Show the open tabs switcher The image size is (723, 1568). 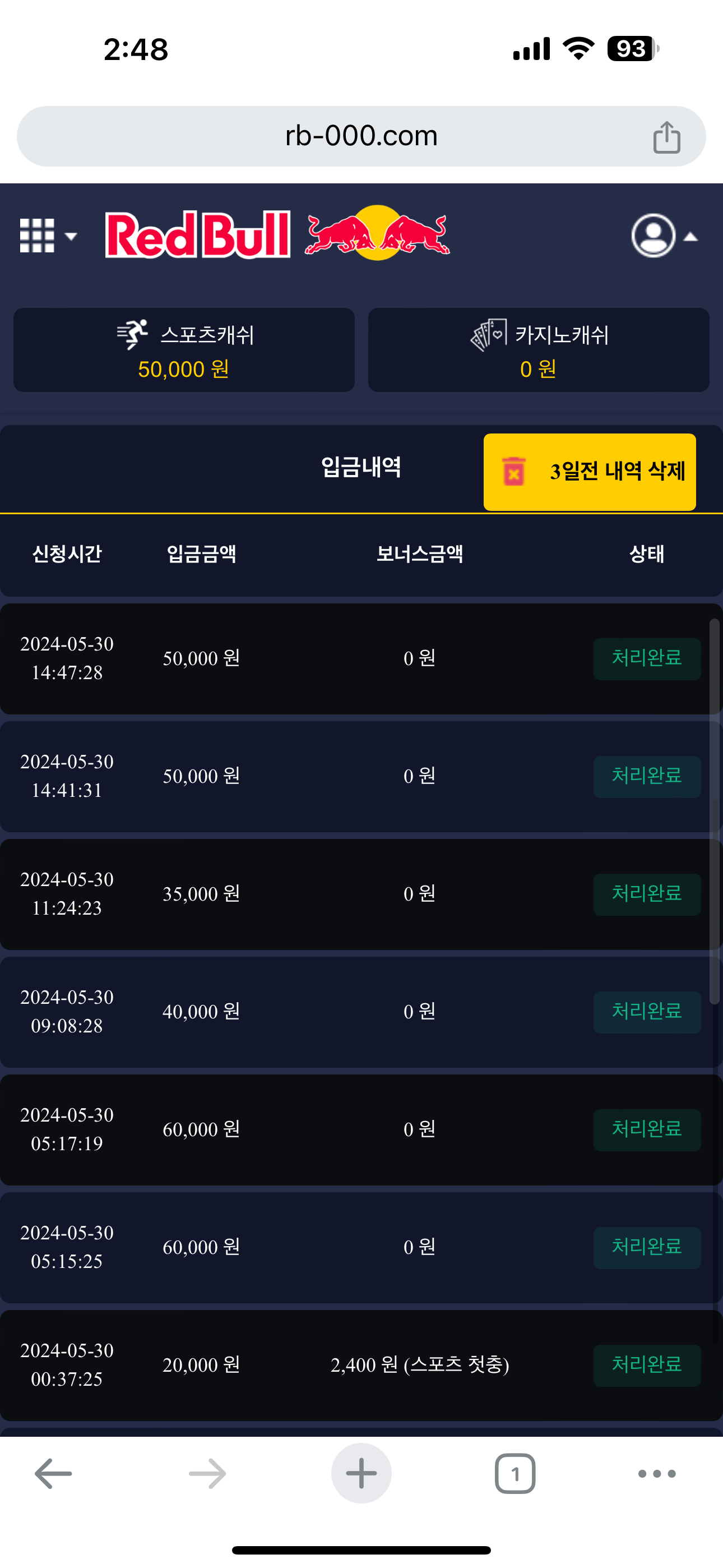pyautogui.click(x=515, y=1474)
